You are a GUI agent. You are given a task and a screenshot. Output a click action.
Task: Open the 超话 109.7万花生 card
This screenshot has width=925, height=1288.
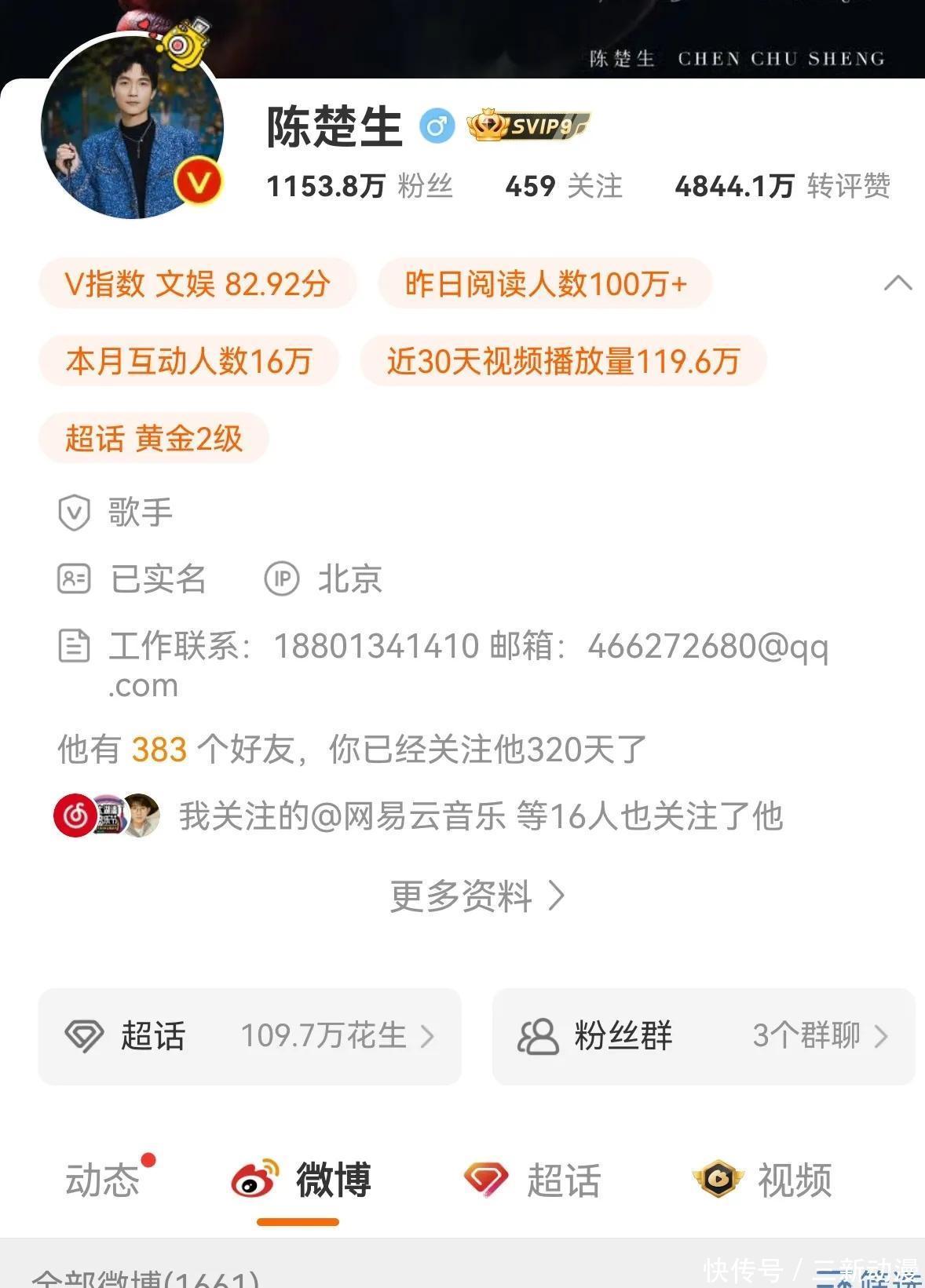point(250,1036)
